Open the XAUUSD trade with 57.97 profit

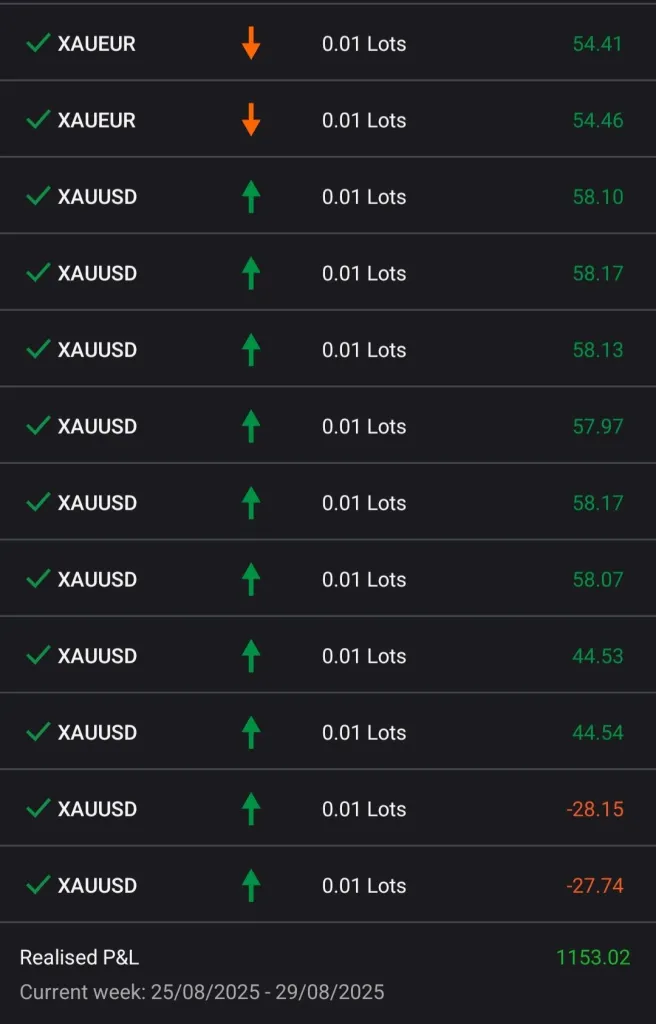[x=328, y=426]
